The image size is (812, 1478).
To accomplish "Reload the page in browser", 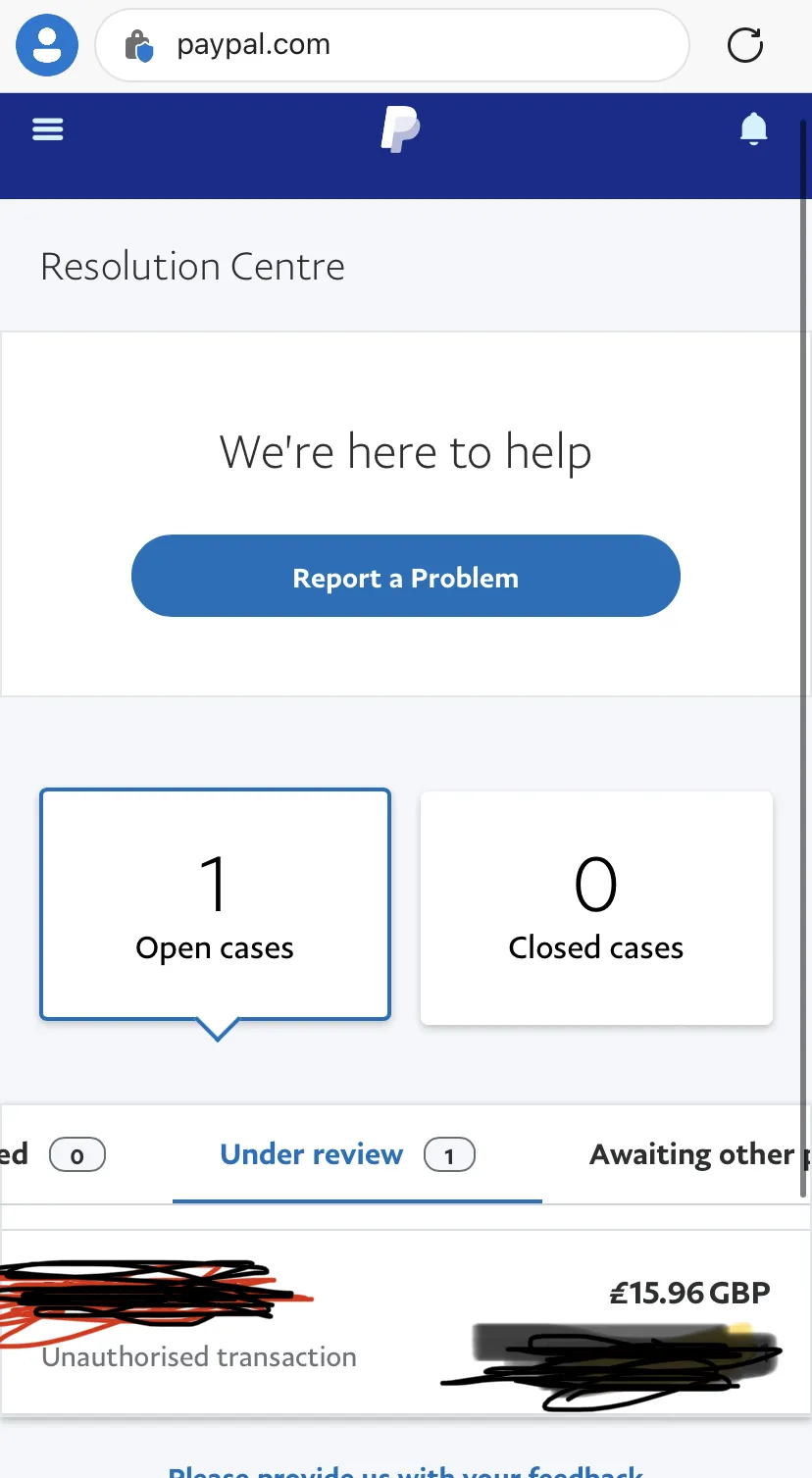I will click(x=745, y=45).
